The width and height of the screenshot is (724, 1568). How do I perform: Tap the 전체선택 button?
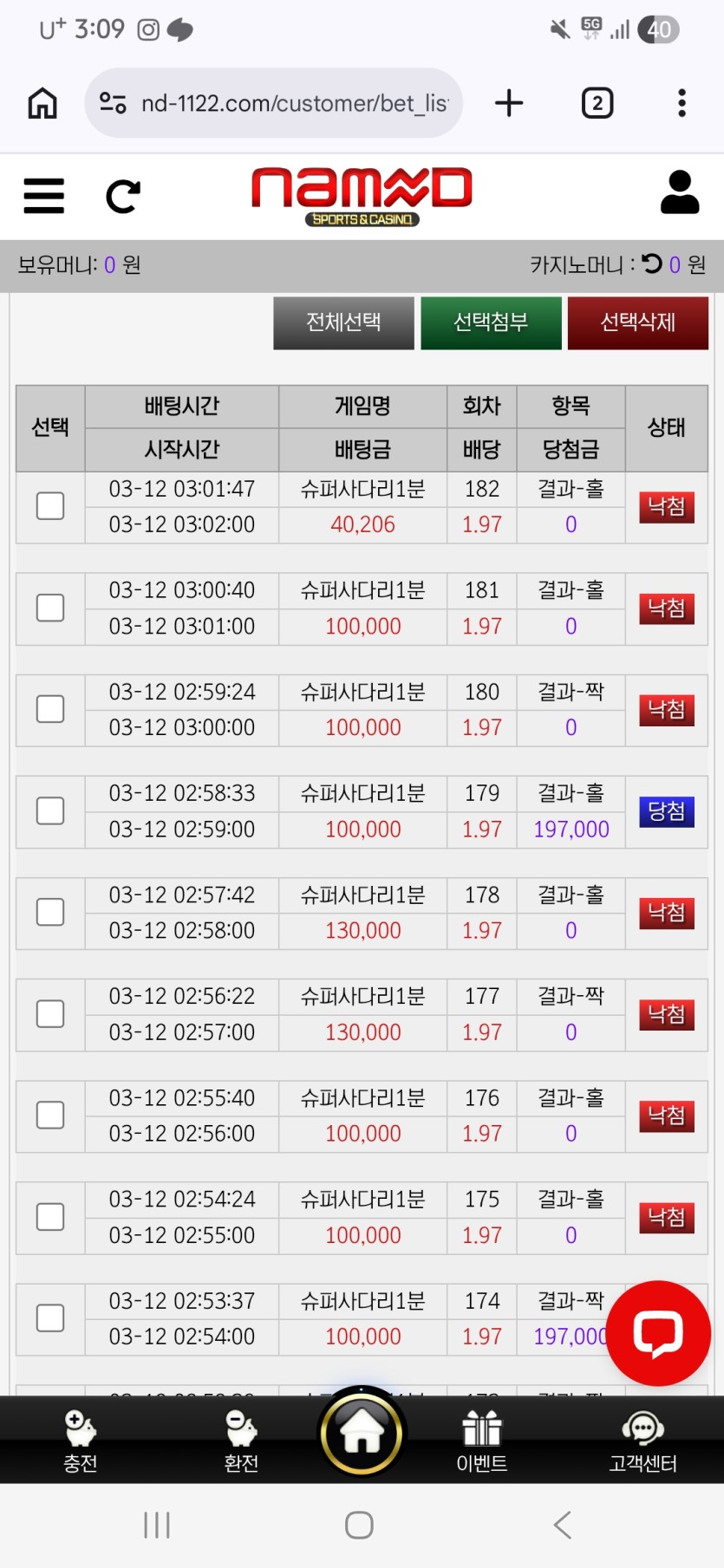(x=343, y=322)
